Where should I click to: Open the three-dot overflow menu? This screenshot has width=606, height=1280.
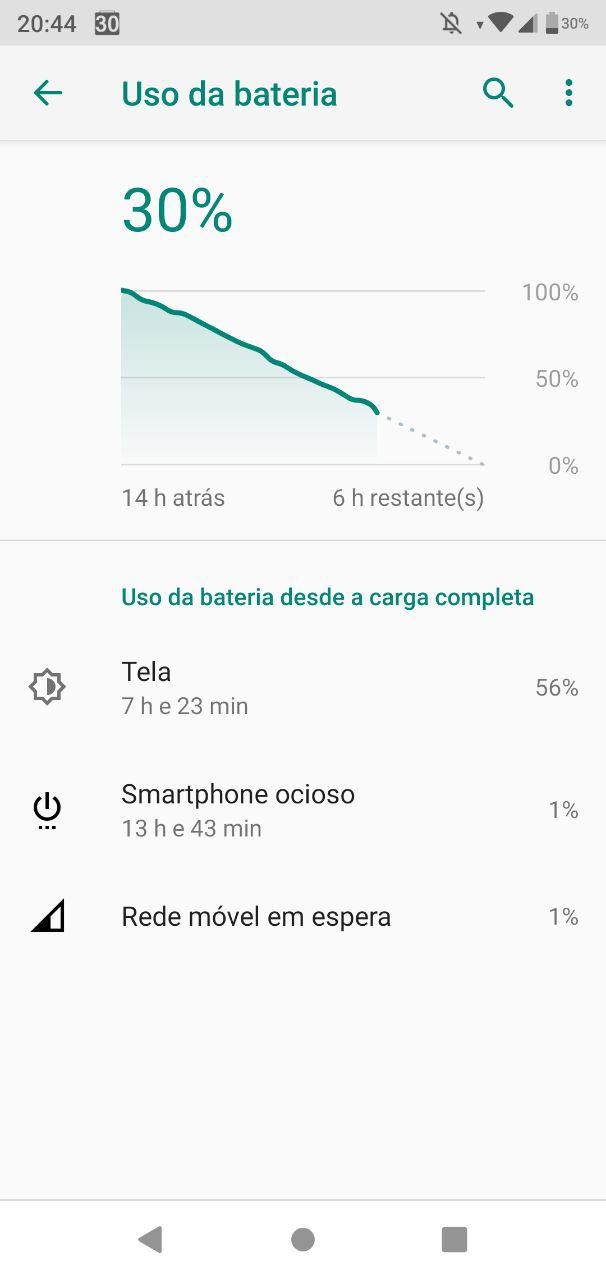(x=568, y=94)
